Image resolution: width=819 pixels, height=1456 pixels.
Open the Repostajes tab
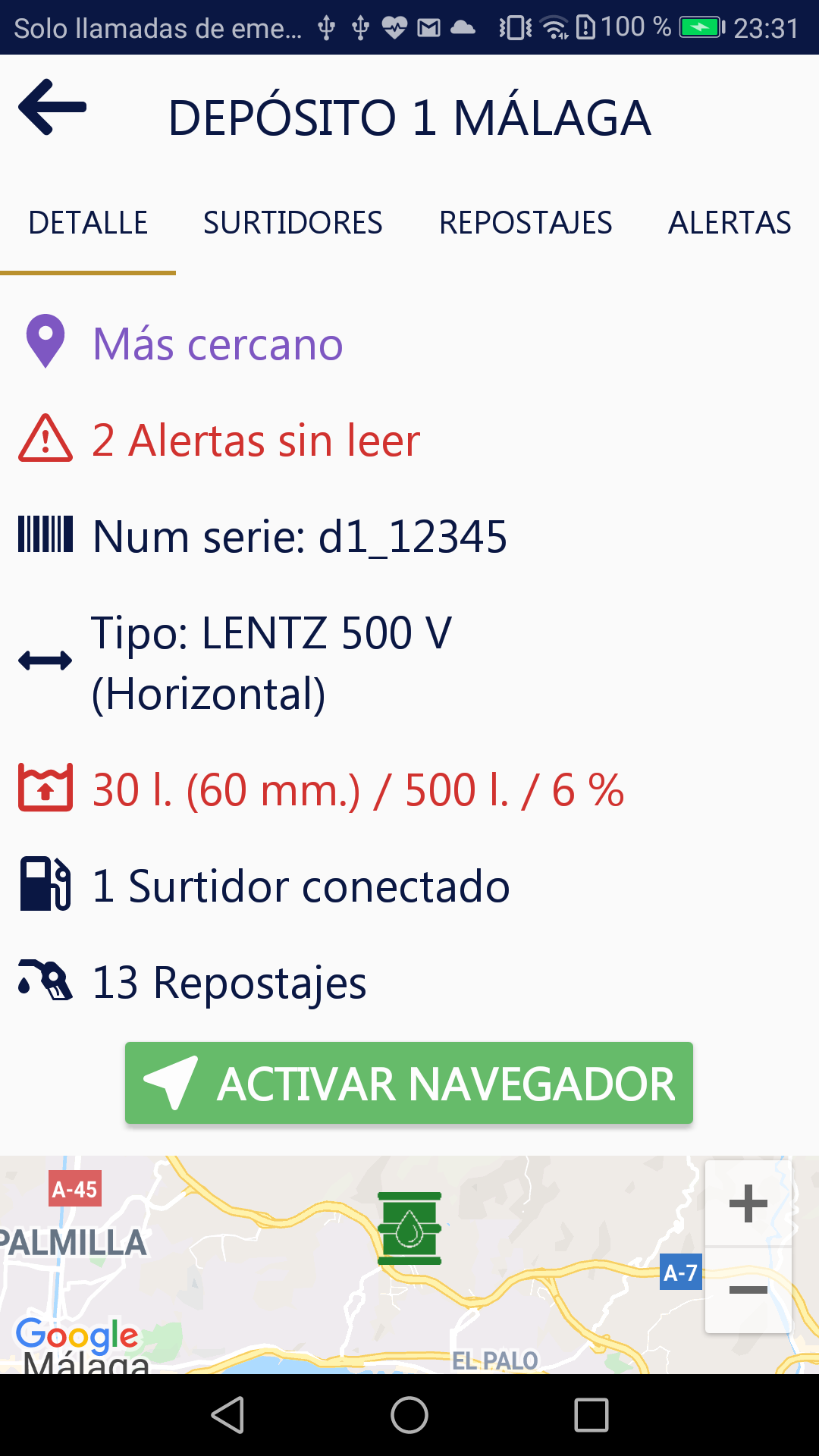pos(526,223)
